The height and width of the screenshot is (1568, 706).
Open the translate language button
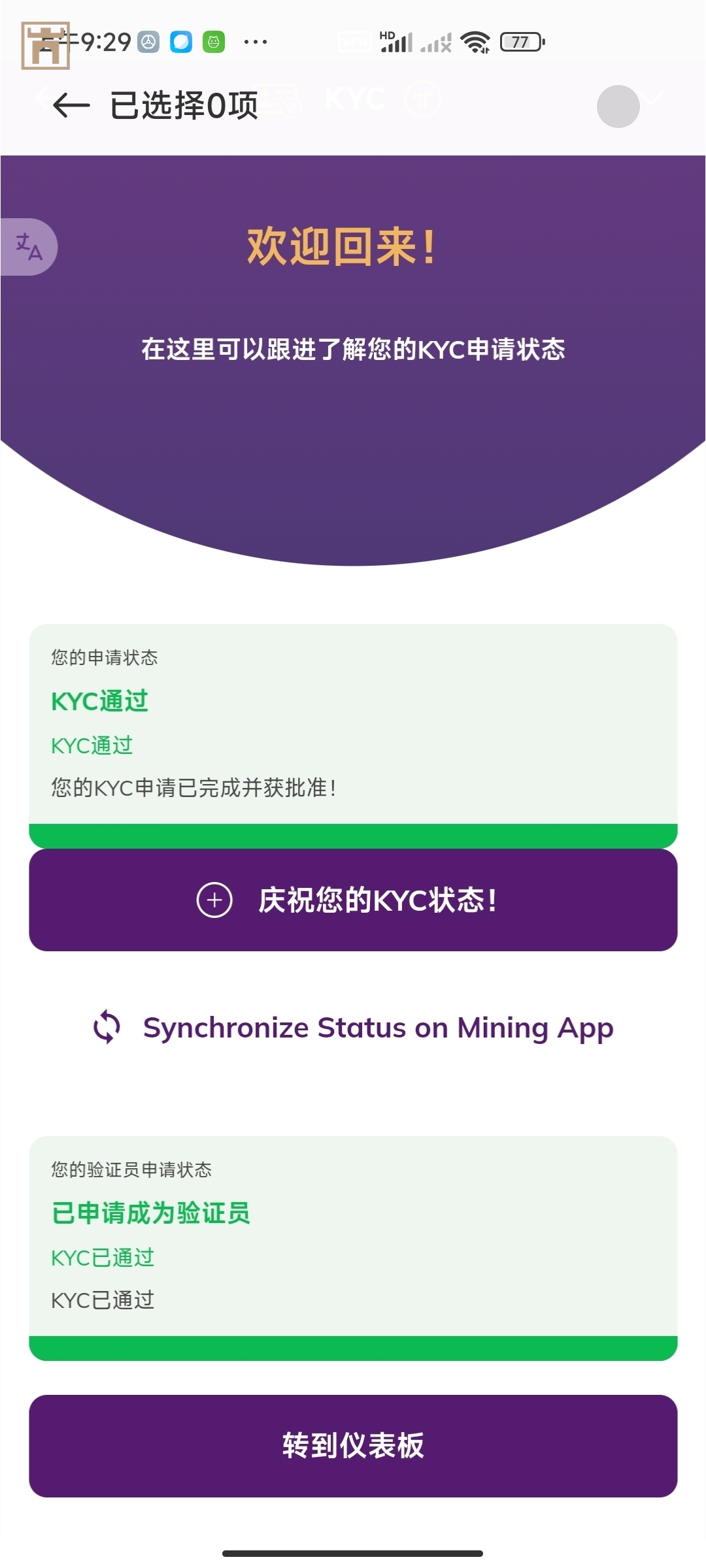[x=29, y=247]
